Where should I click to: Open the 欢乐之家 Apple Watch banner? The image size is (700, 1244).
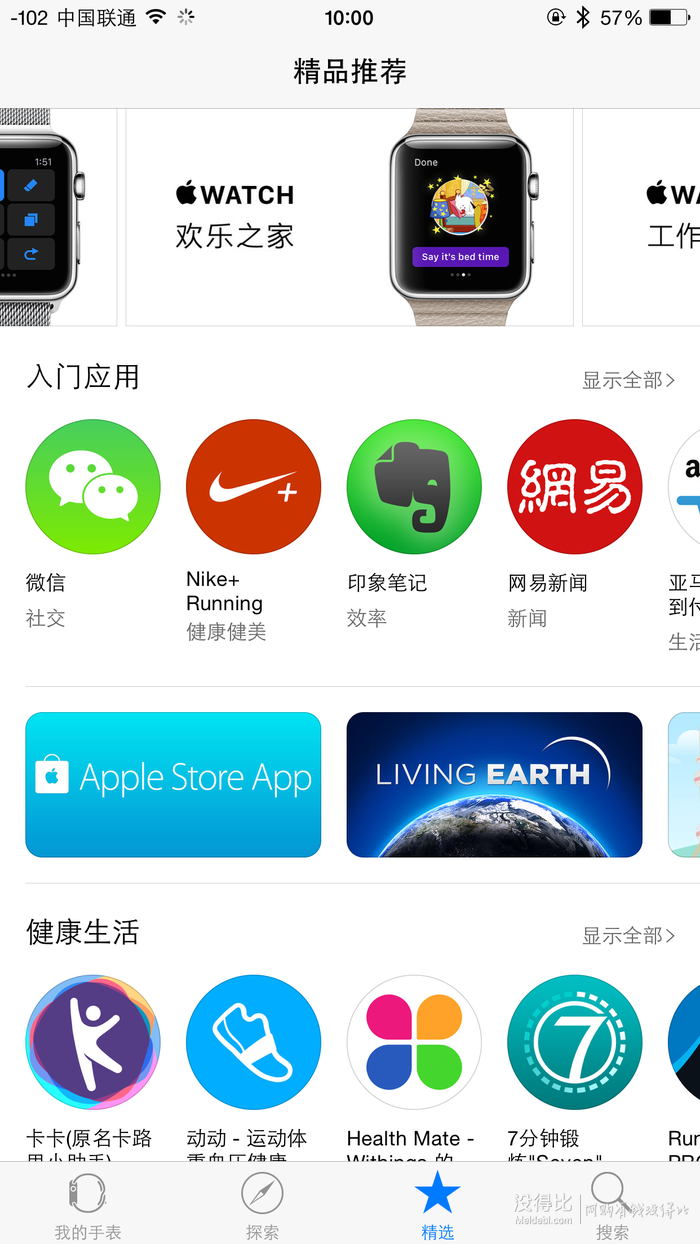349,217
